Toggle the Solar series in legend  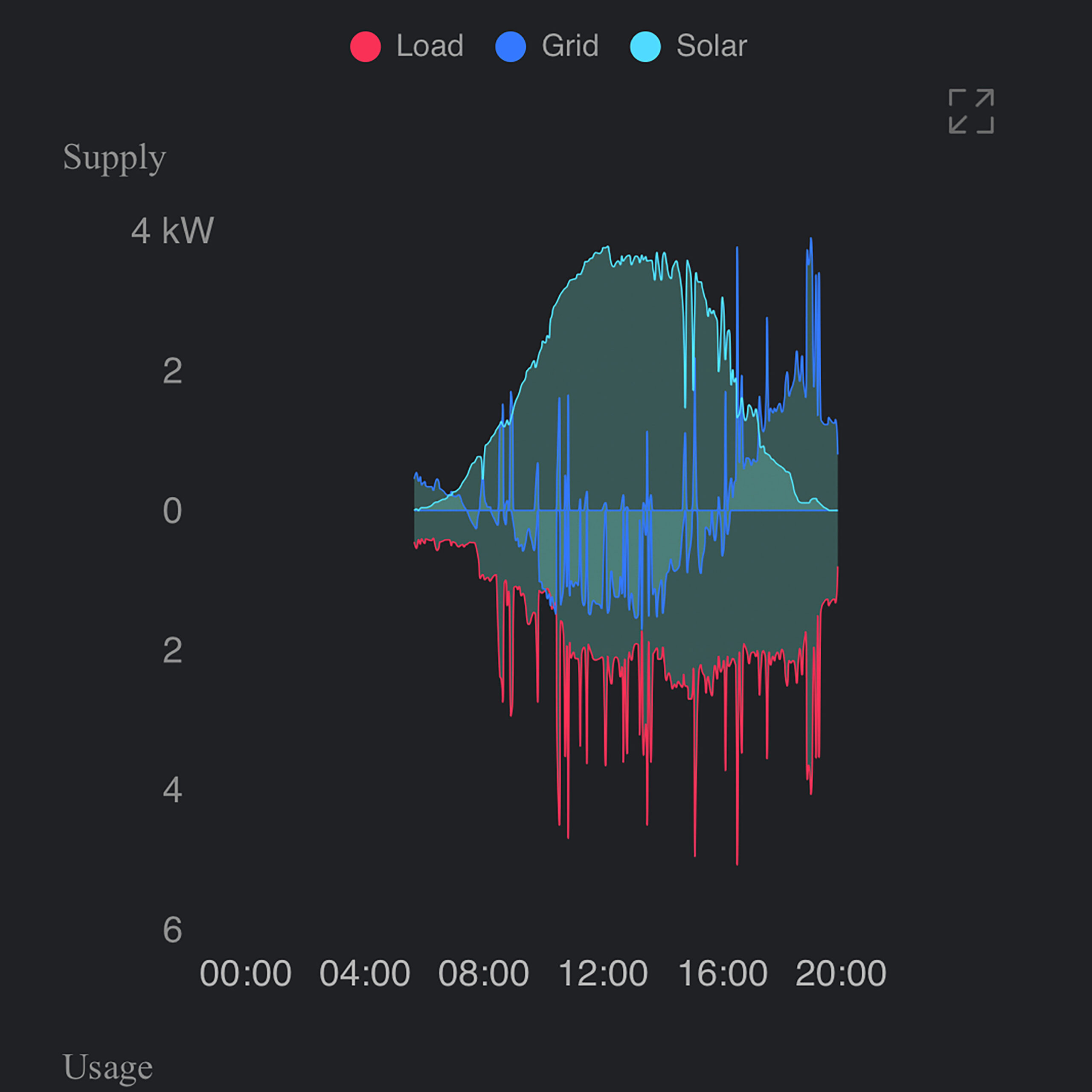tap(688, 46)
